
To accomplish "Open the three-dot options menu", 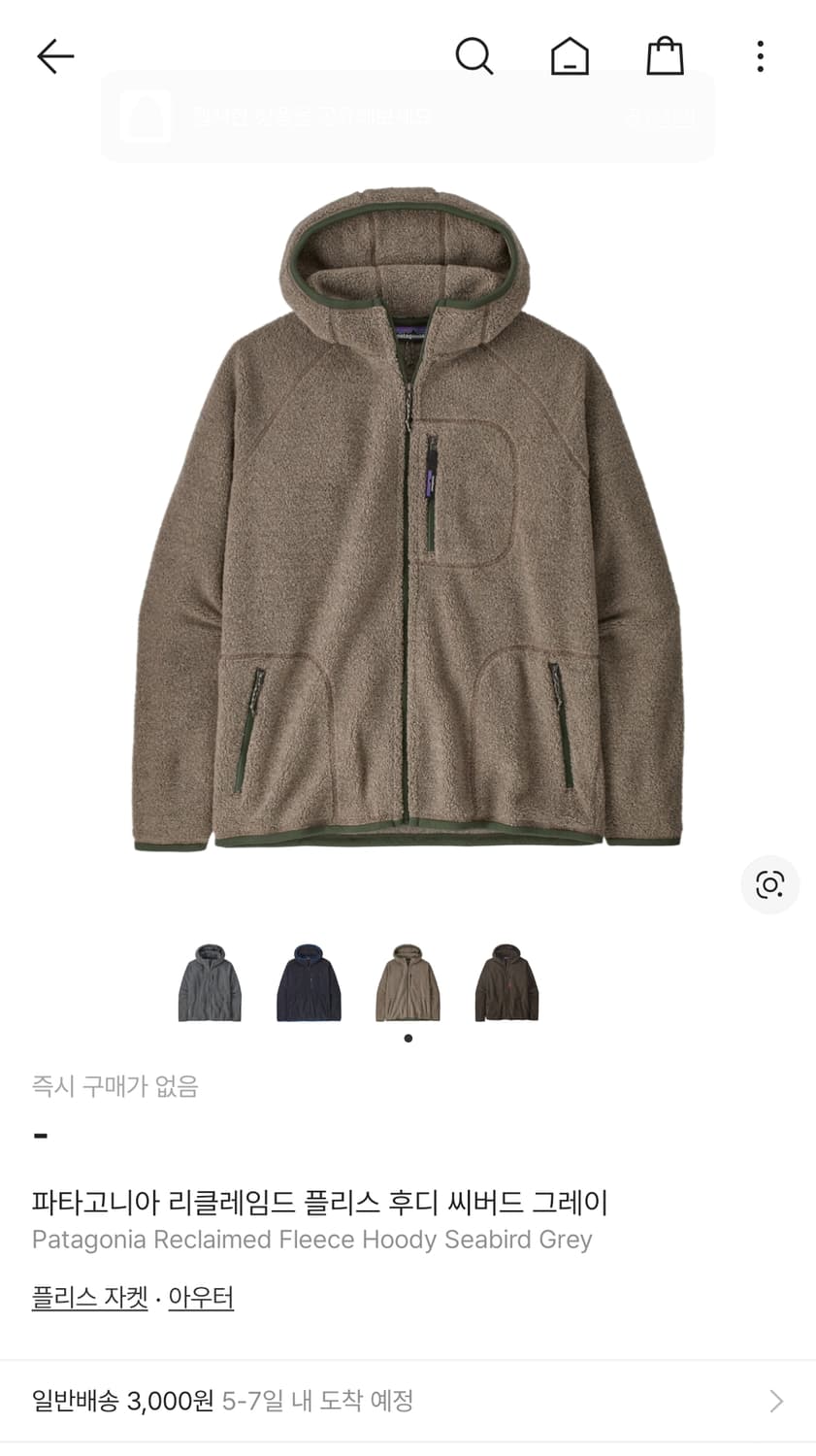I will click(x=760, y=55).
